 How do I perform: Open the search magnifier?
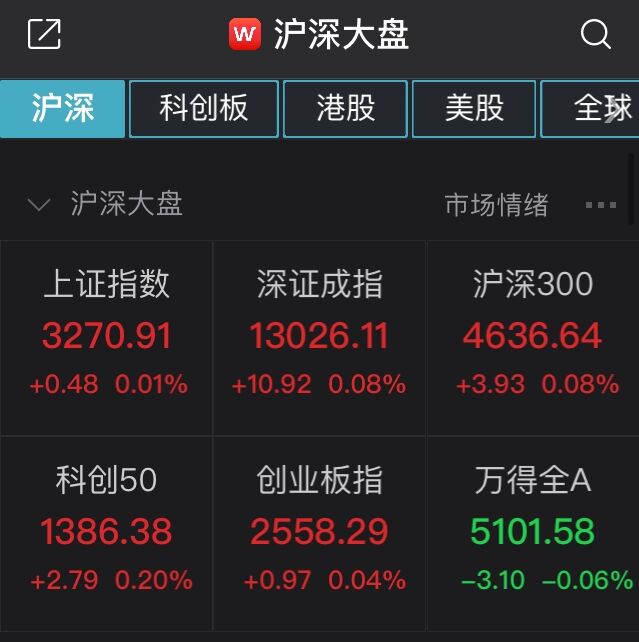595,35
